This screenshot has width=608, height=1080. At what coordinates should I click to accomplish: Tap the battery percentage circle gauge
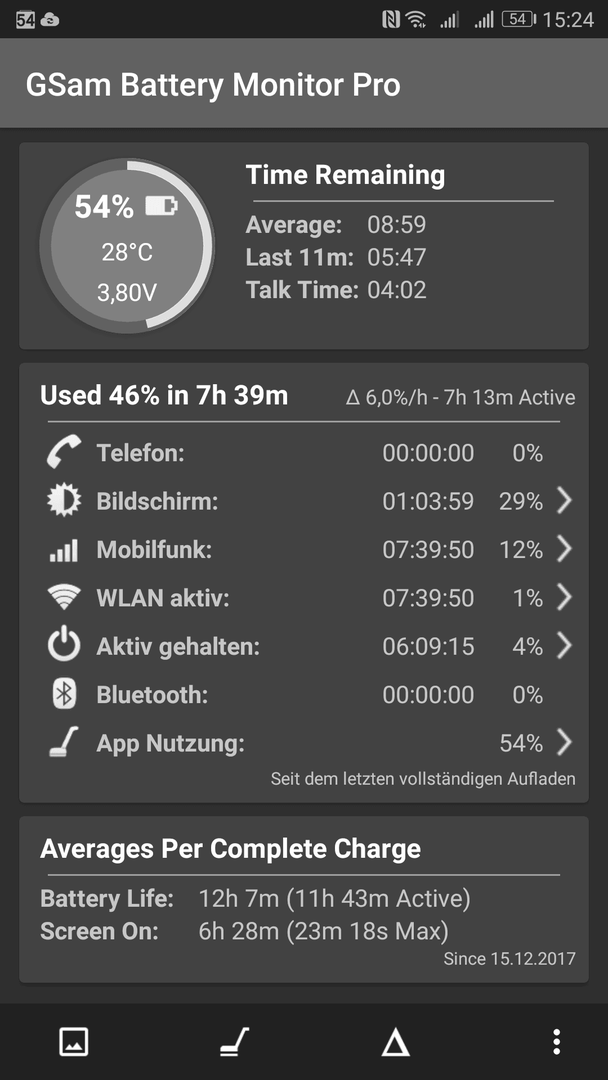[127, 246]
